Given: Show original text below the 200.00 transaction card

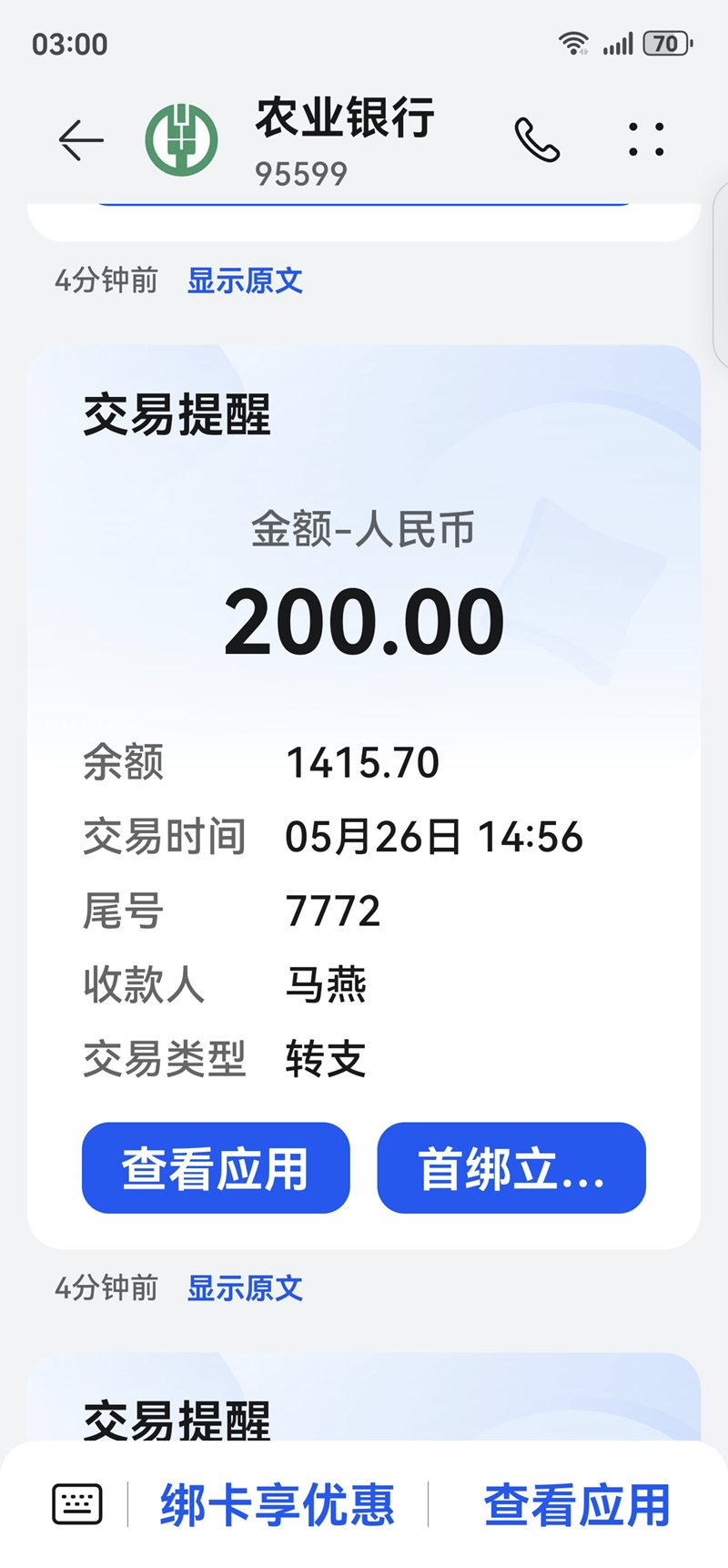Looking at the screenshot, I should point(245,1288).
